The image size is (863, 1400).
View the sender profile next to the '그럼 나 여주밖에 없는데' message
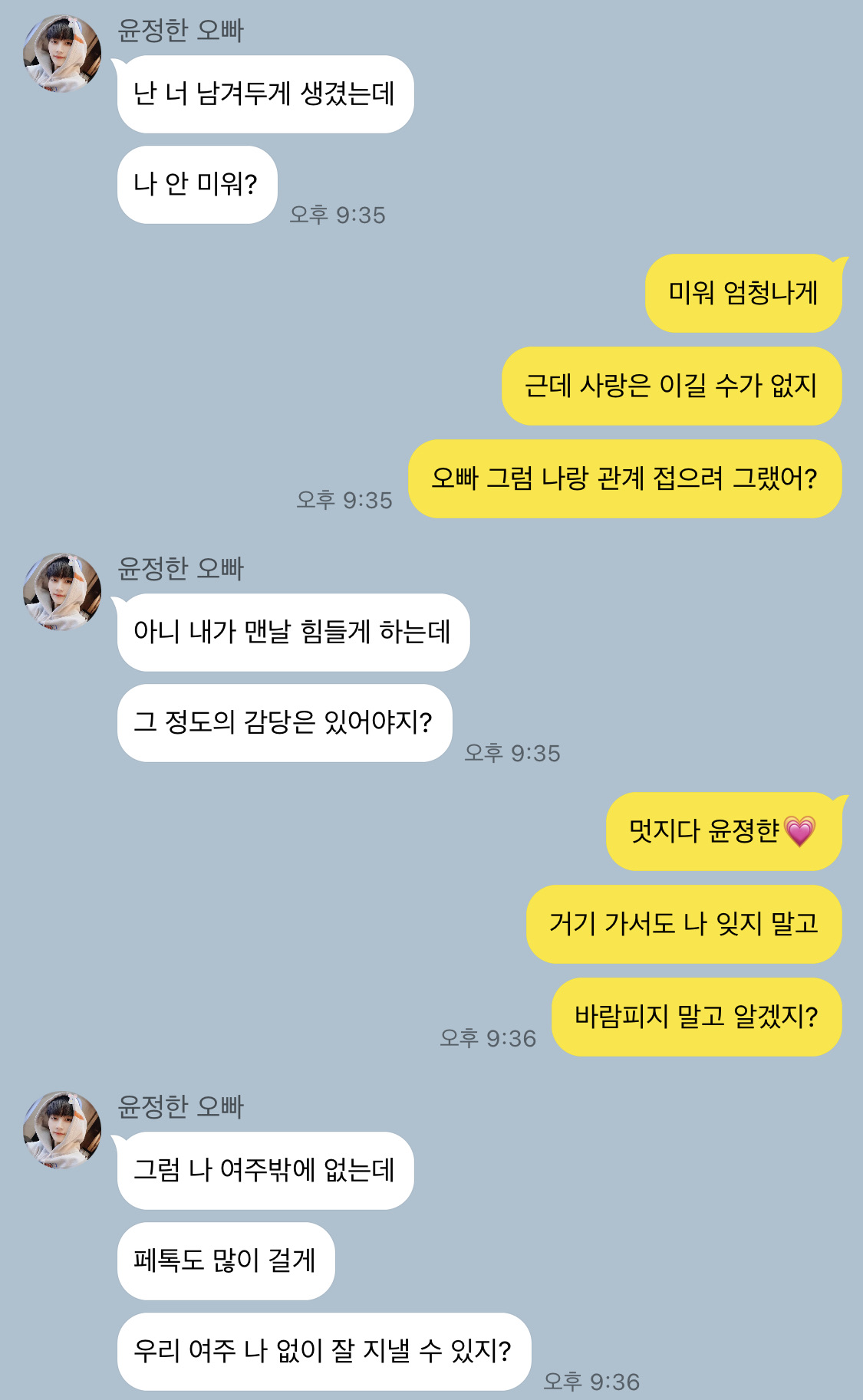click(62, 1130)
